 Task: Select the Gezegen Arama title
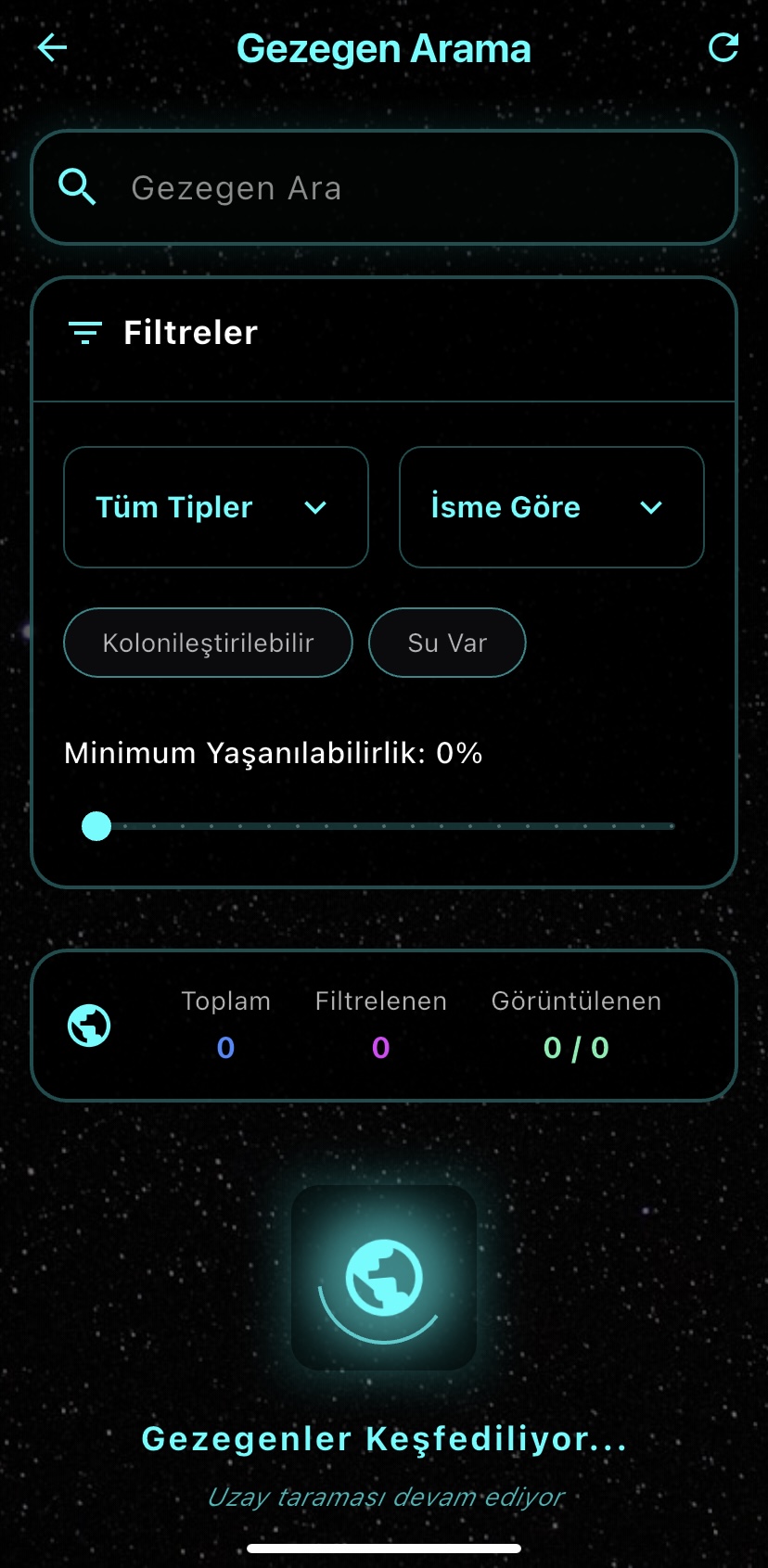(x=383, y=47)
